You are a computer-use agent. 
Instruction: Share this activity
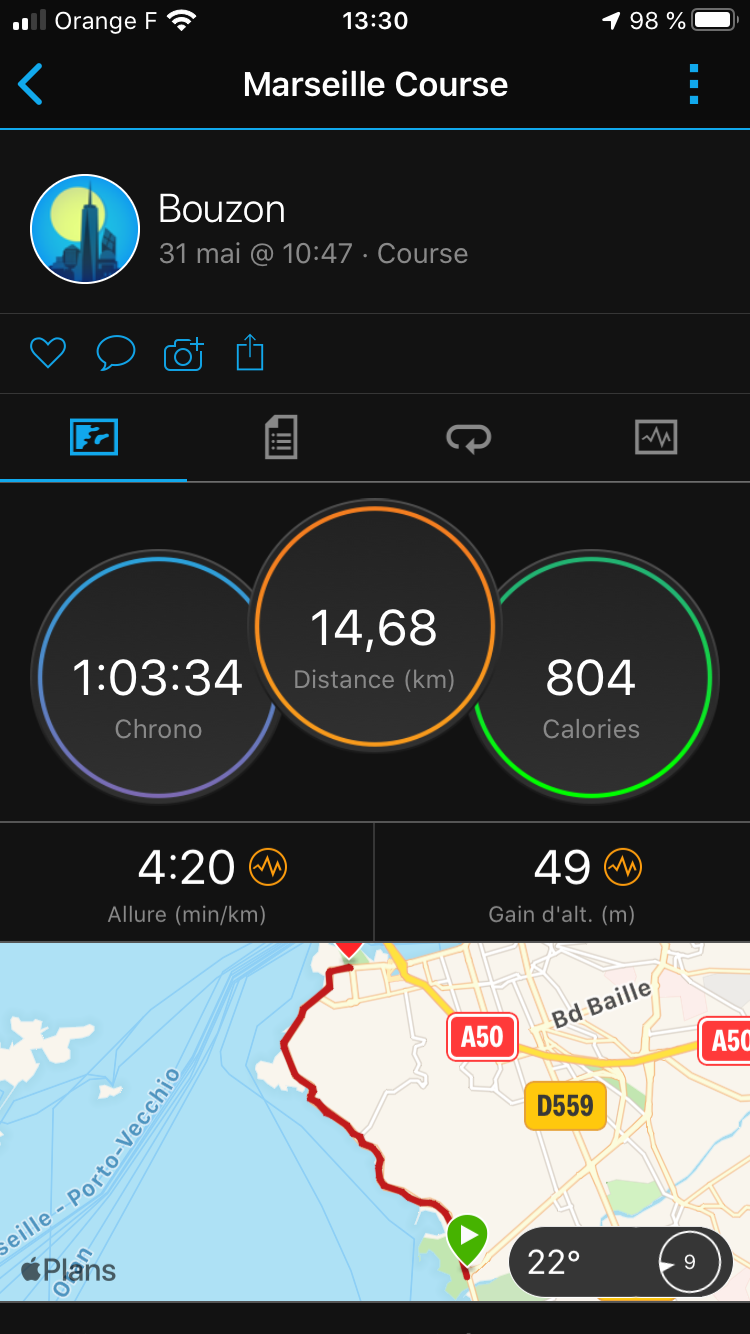(250, 353)
